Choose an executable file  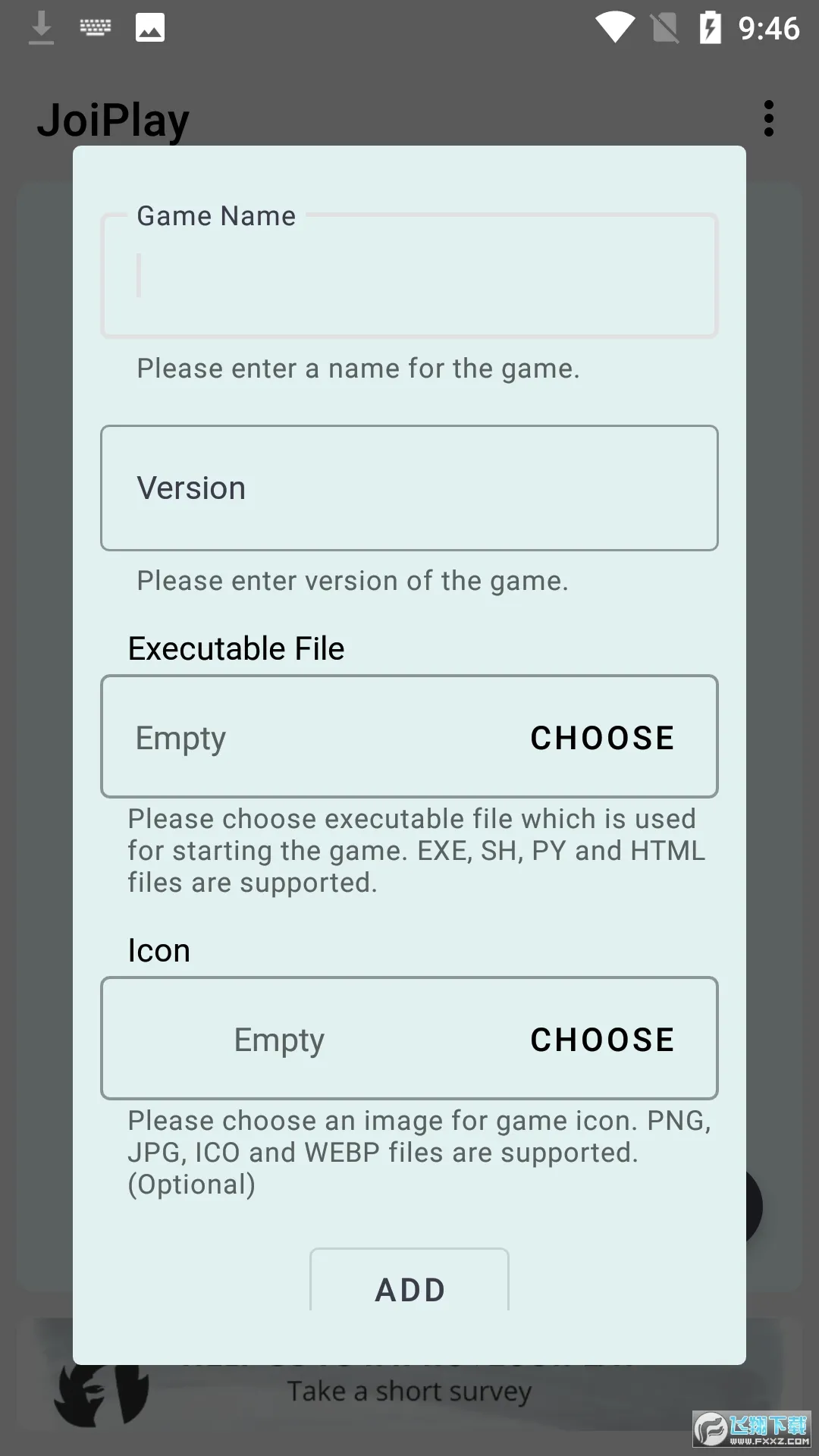[602, 738]
